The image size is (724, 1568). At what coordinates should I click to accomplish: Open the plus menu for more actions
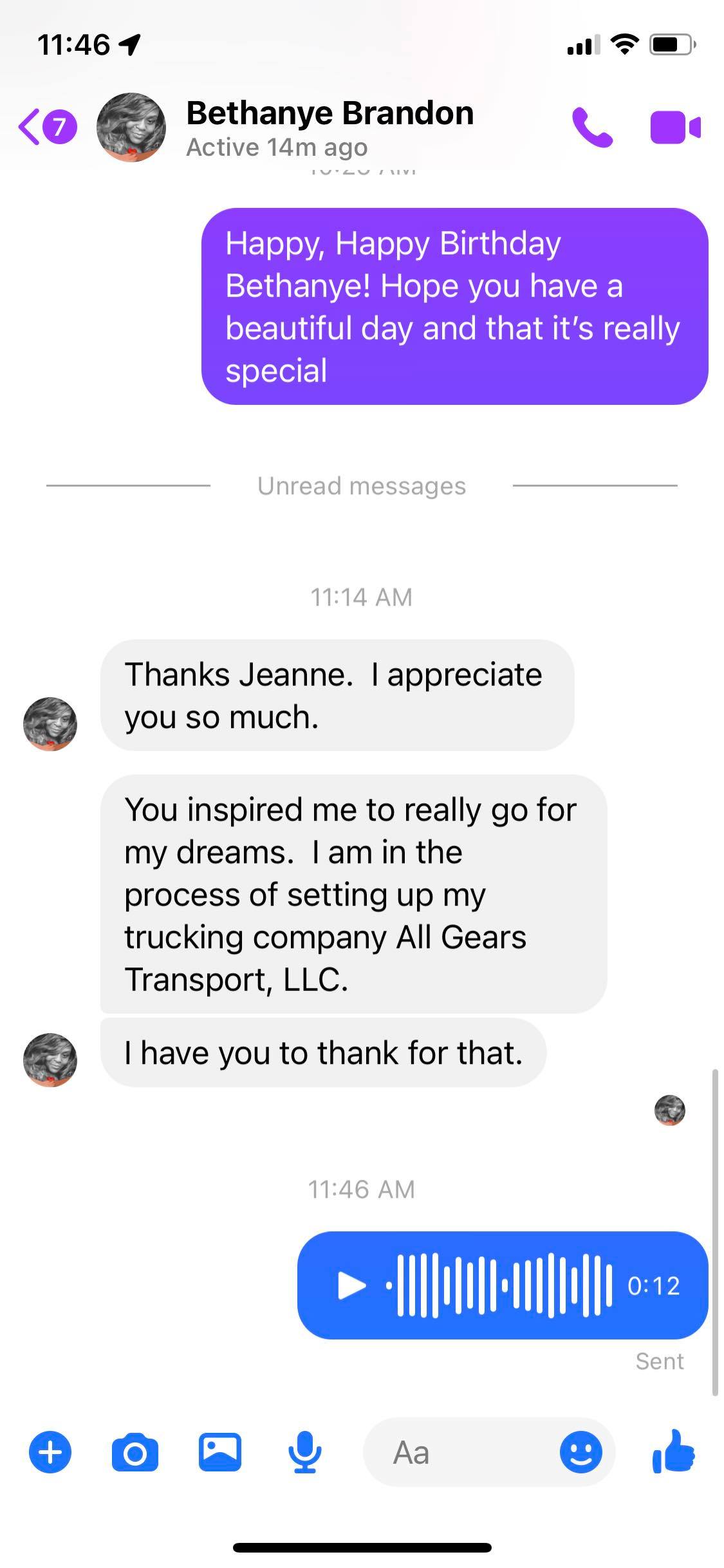click(x=50, y=1452)
